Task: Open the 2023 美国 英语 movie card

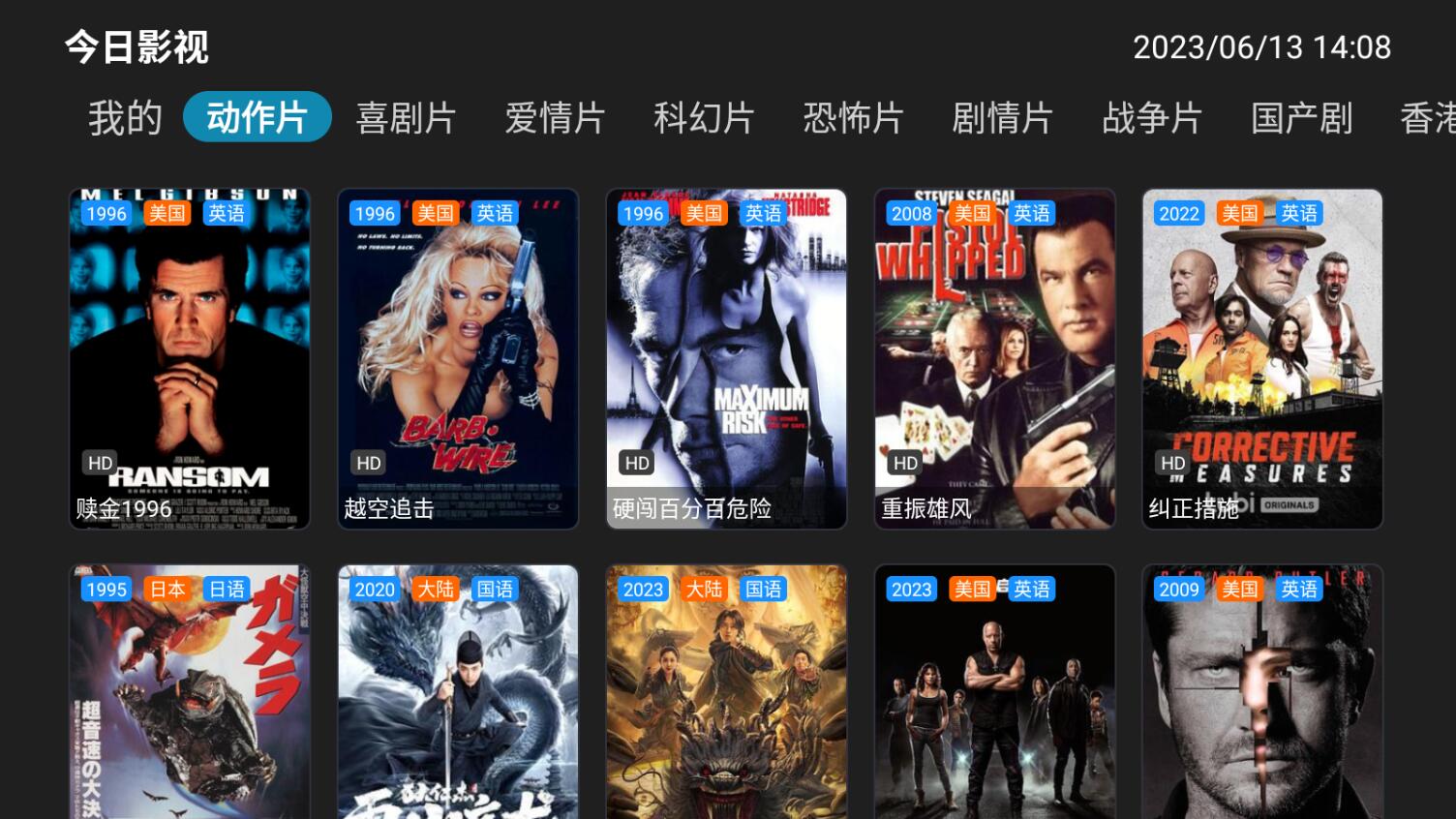Action: click(x=994, y=692)
